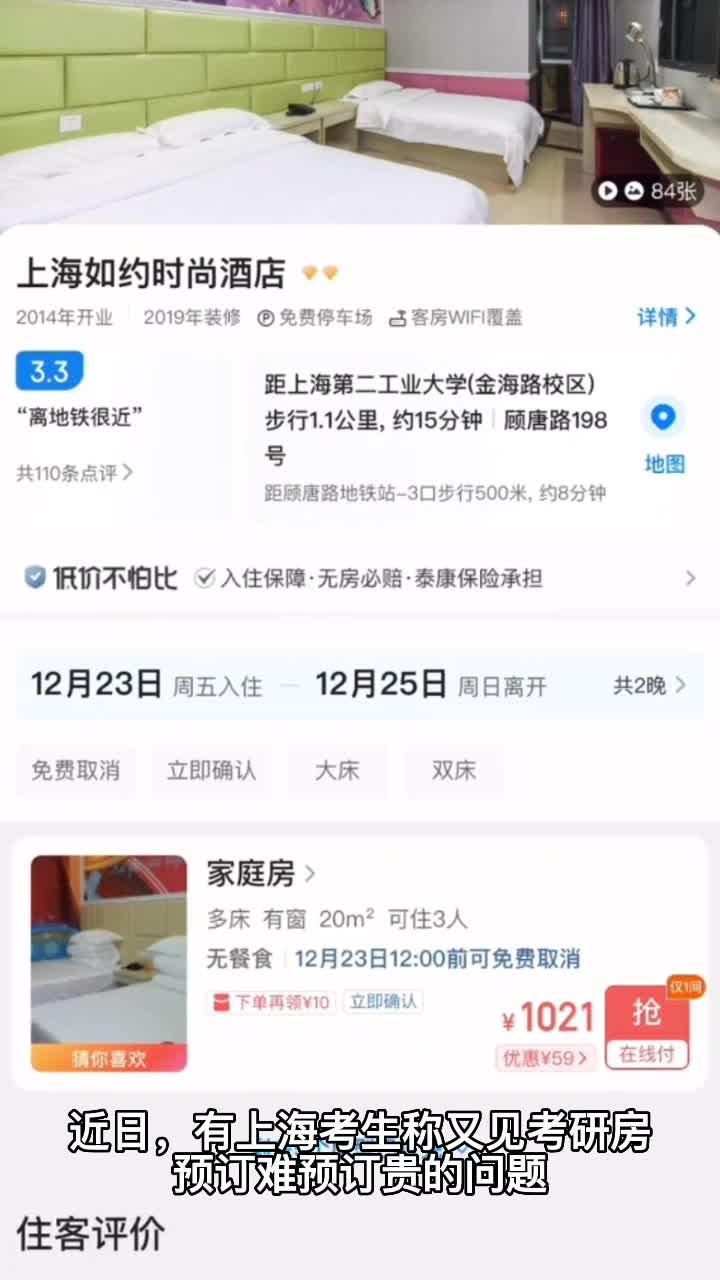Open the 84-photo hotel gallery
Viewport: 720px width, 1280px height.
click(x=648, y=190)
